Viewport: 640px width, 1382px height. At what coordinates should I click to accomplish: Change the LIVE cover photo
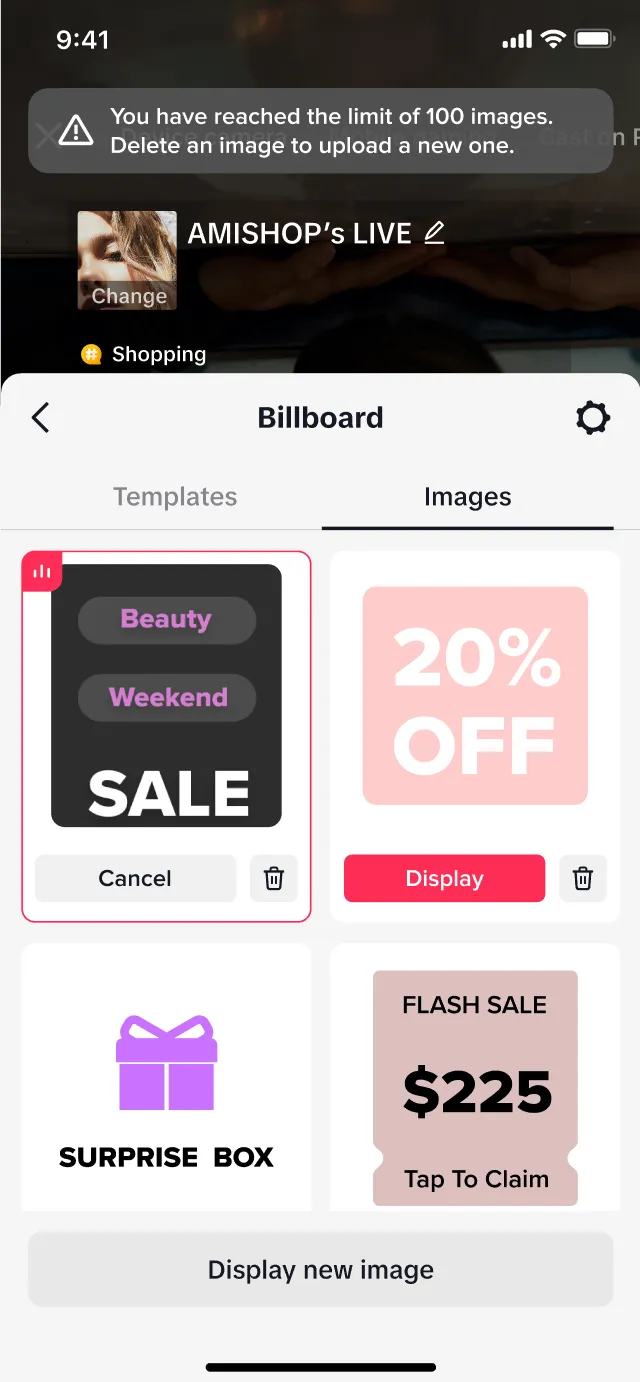point(128,260)
